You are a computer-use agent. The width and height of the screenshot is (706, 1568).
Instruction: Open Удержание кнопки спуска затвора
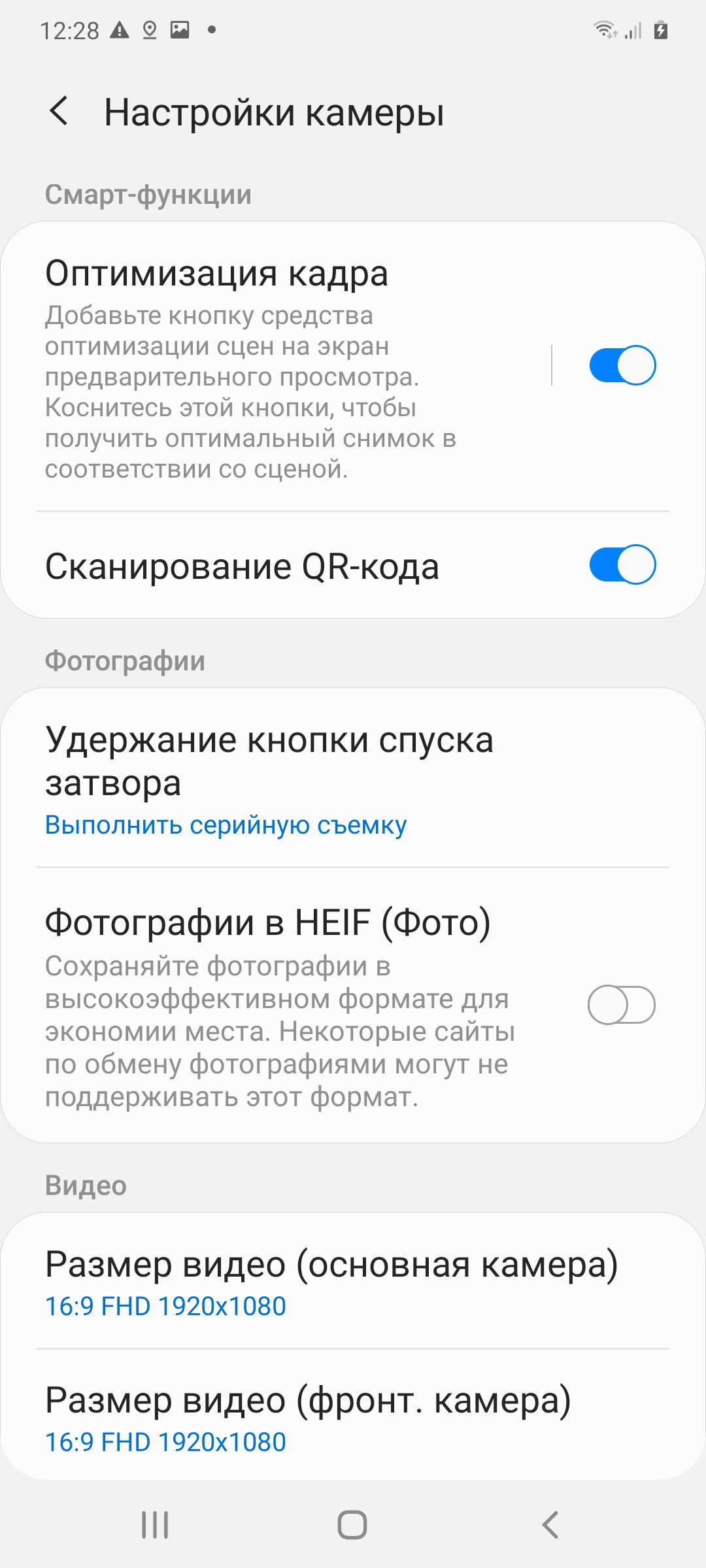tap(353, 779)
